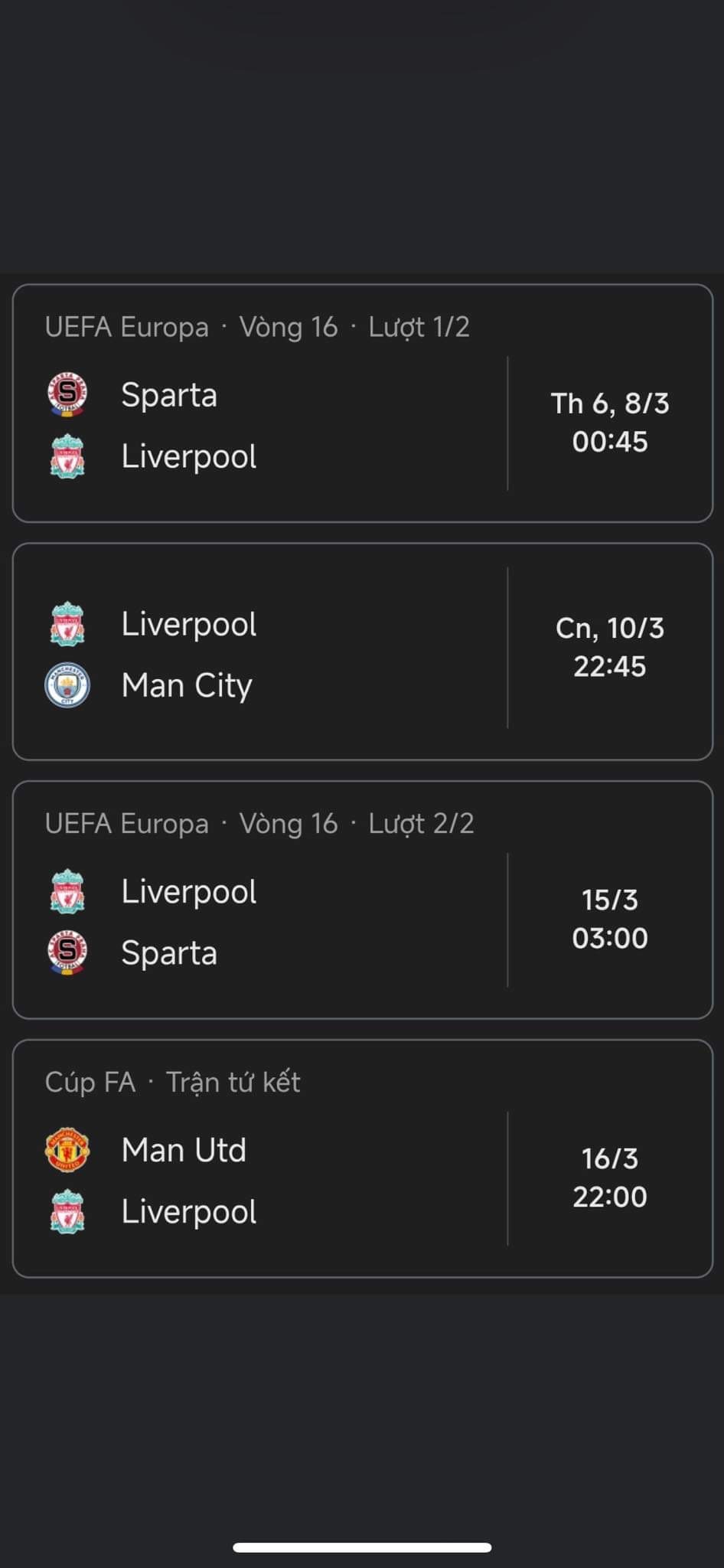724x1568 pixels.
Task: Open the Sparta vs Liverpool match card
Action: tap(362, 402)
